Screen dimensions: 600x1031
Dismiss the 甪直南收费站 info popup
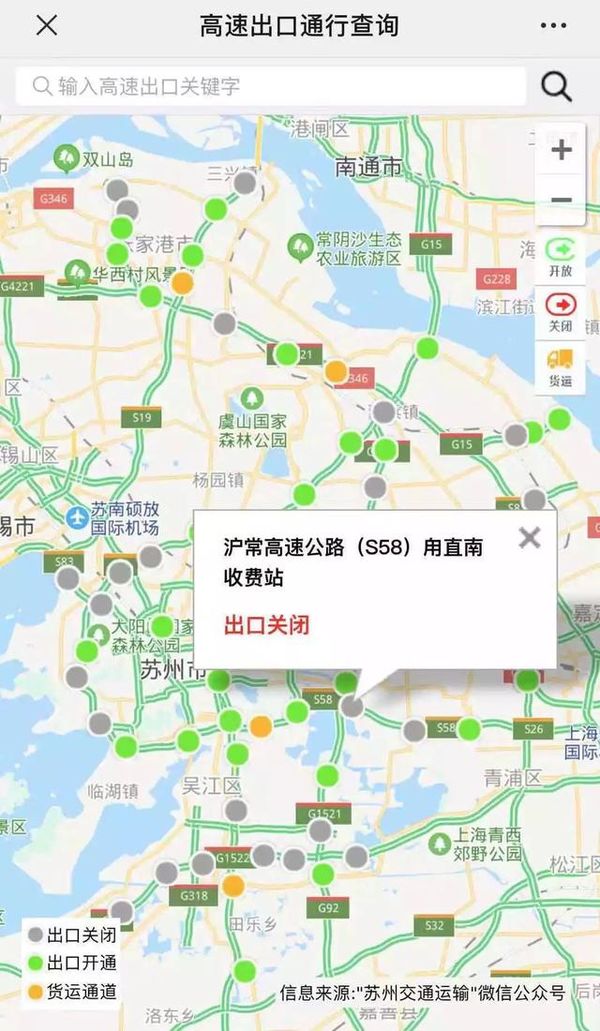[529, 538]
